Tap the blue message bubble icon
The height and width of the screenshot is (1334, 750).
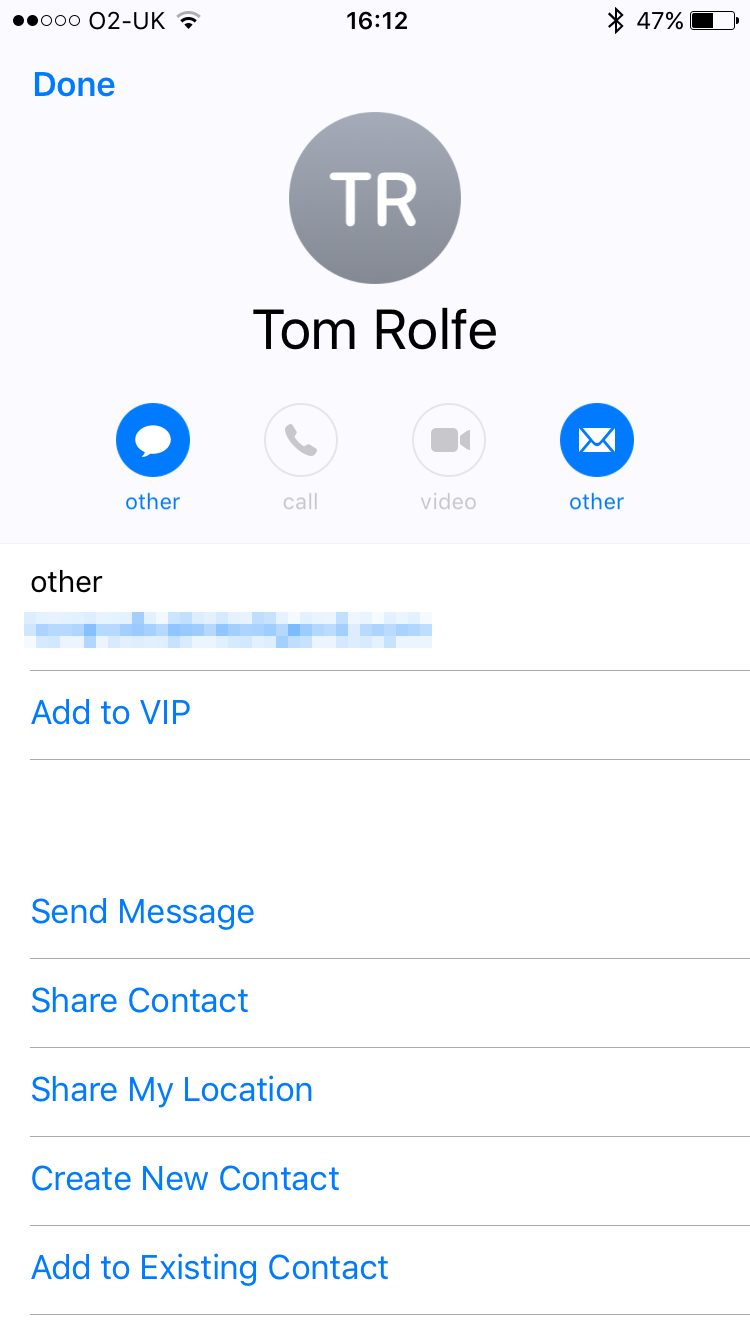(x=153, y=440)
